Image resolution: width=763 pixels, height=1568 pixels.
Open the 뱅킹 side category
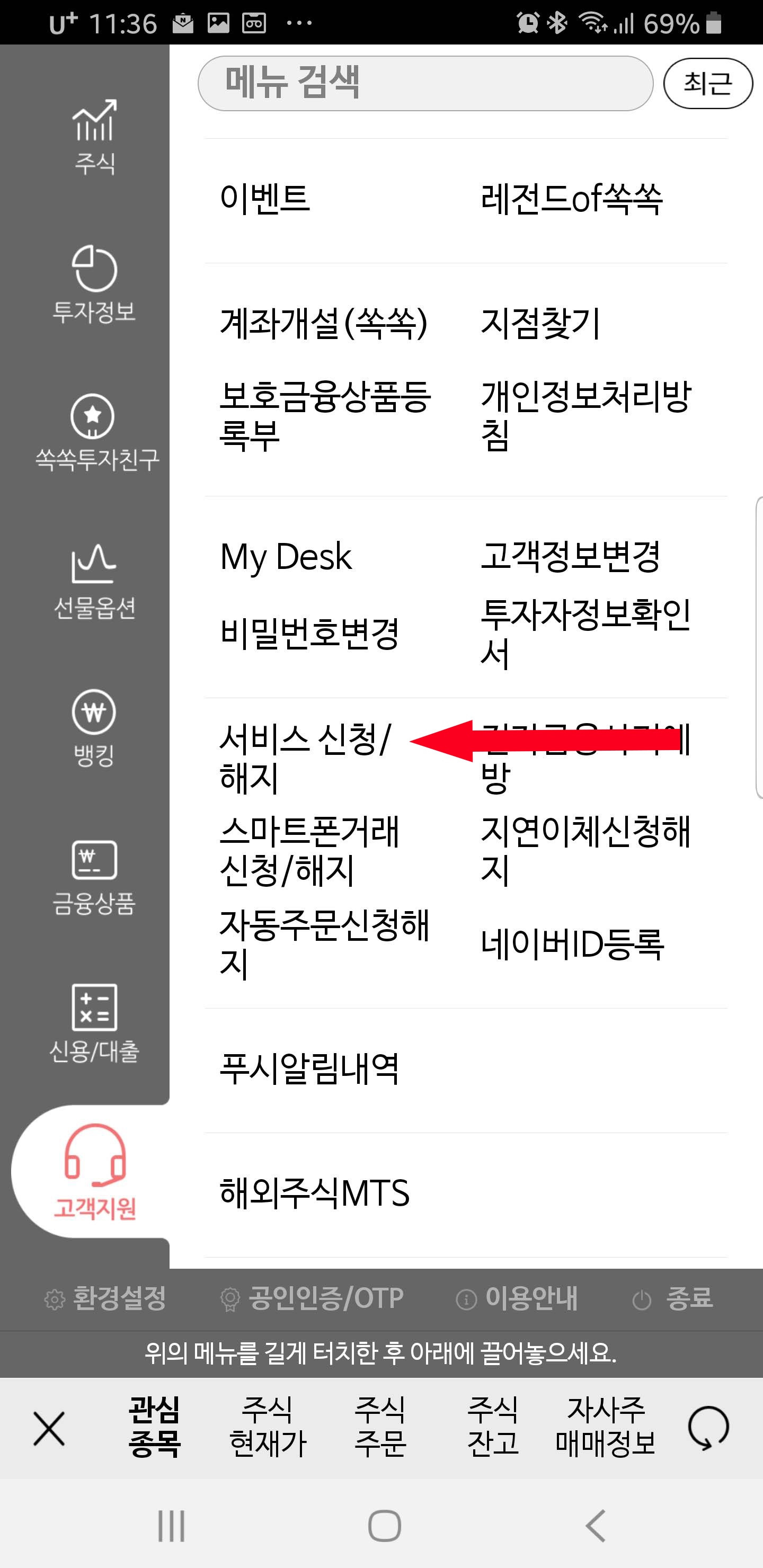tap(94, 728)
